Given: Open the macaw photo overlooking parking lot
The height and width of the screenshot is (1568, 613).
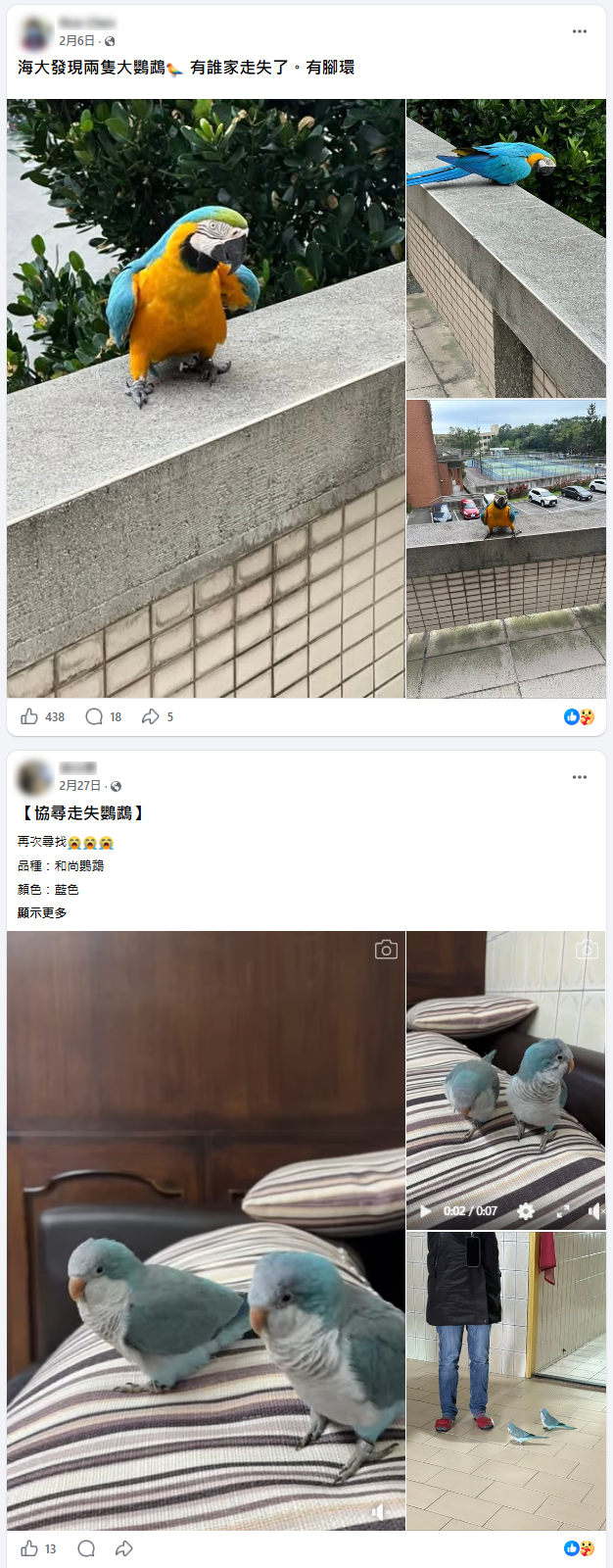Looking at the screenshot, I should coord(506,548).
